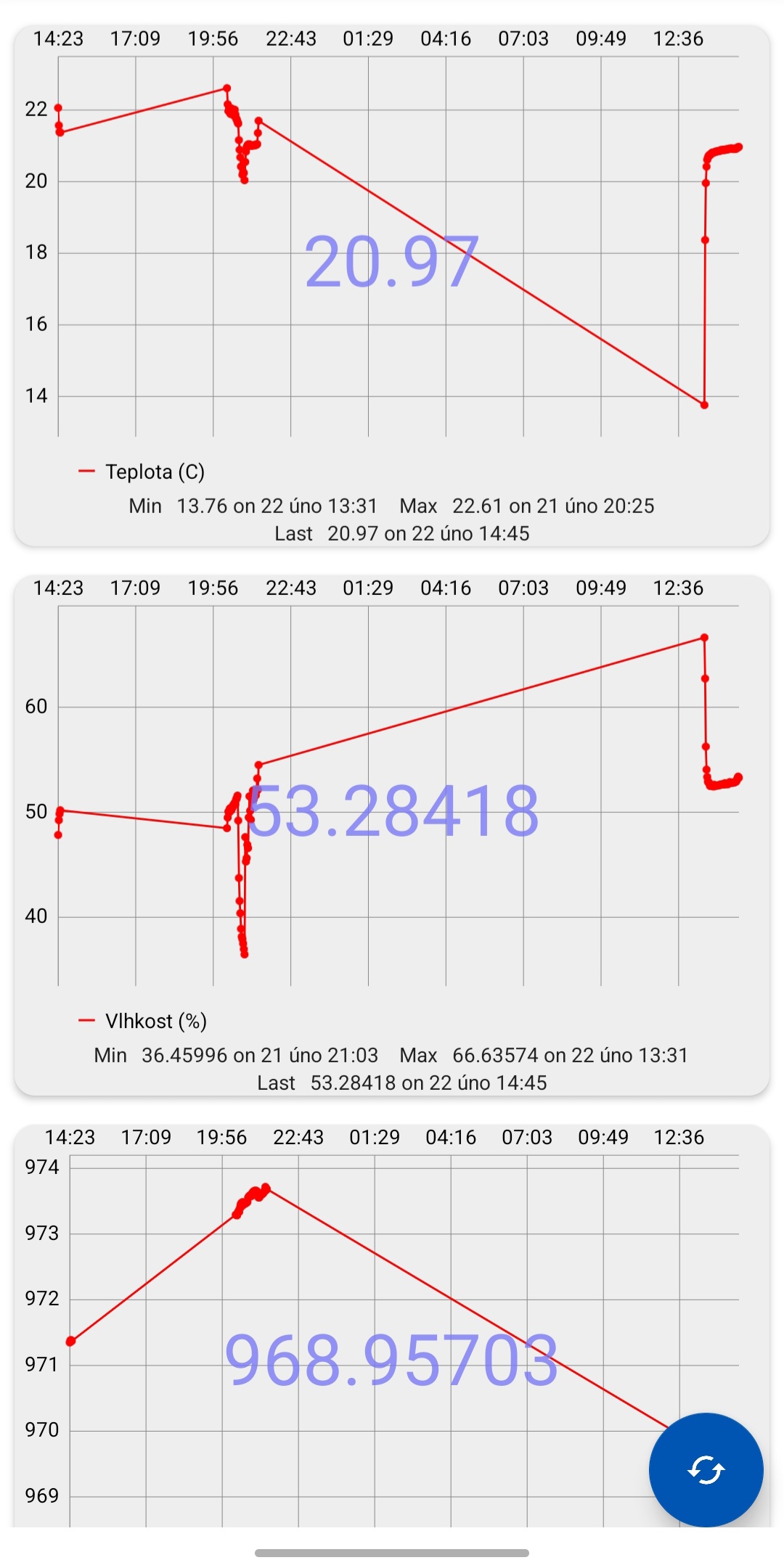Open the Vlhkost humidity chart card
The image size is (784, 1568).
[x=392, y=834]
